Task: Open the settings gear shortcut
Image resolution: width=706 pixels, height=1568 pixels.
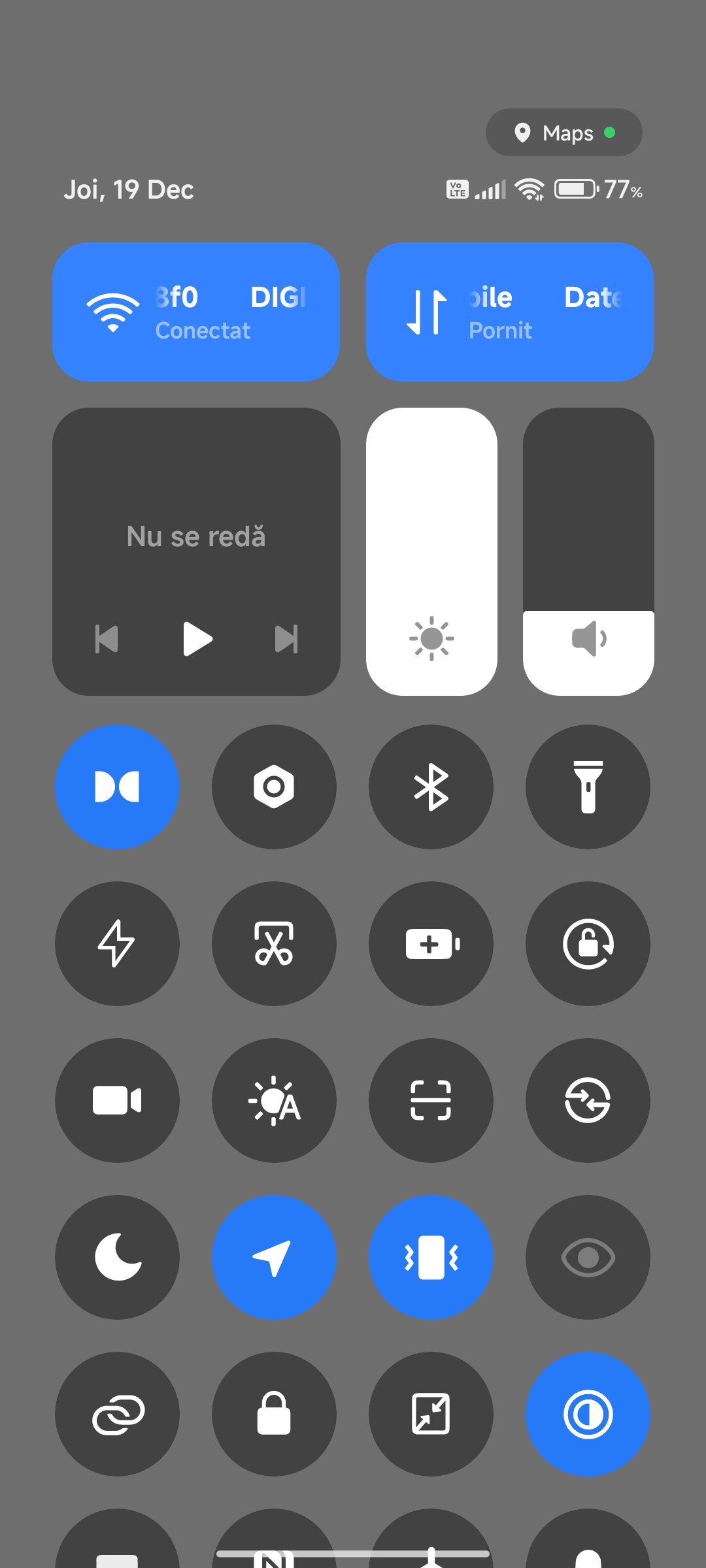Action: pos(274,787)
